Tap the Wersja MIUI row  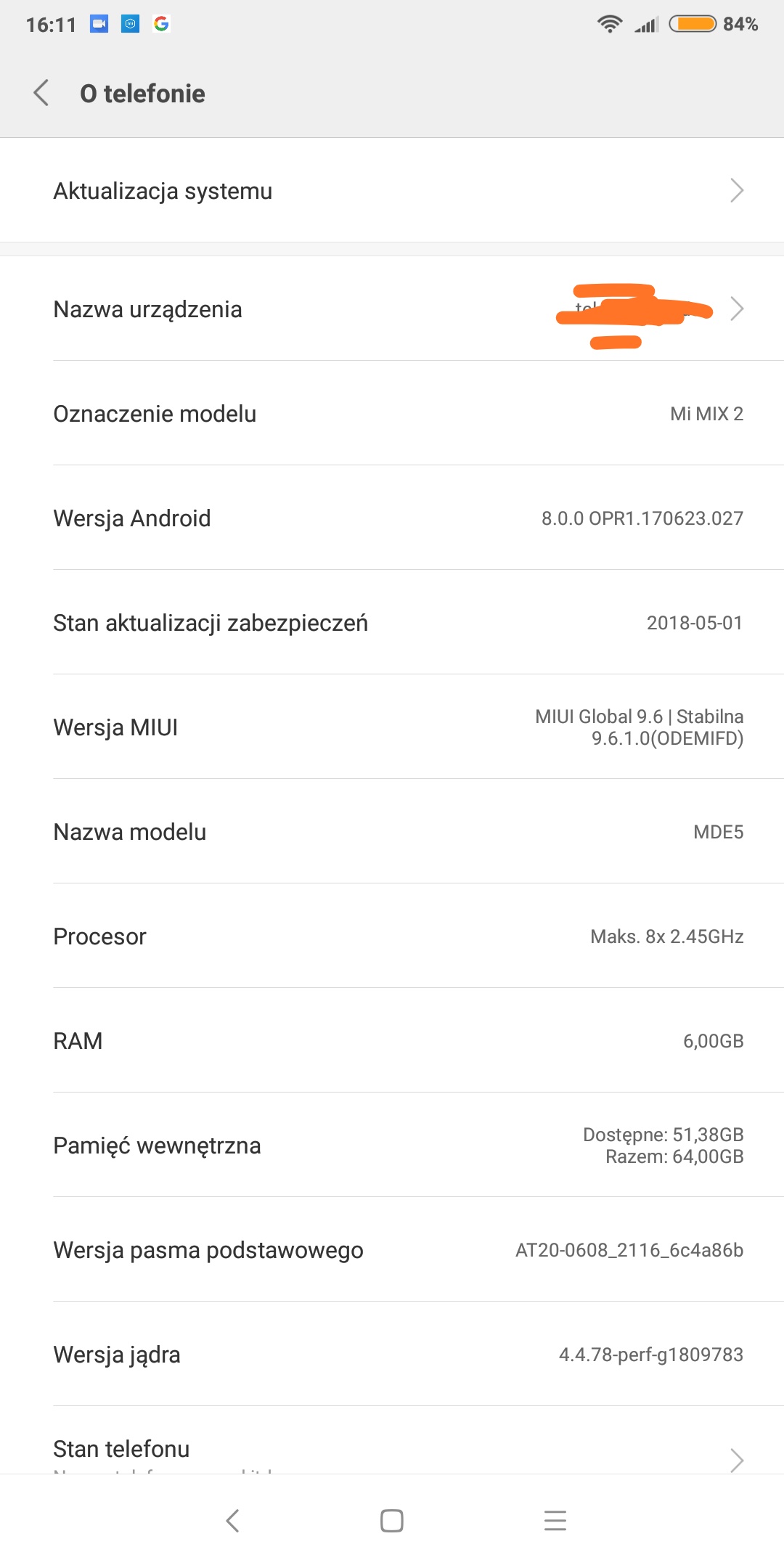(x=392, y=727)
